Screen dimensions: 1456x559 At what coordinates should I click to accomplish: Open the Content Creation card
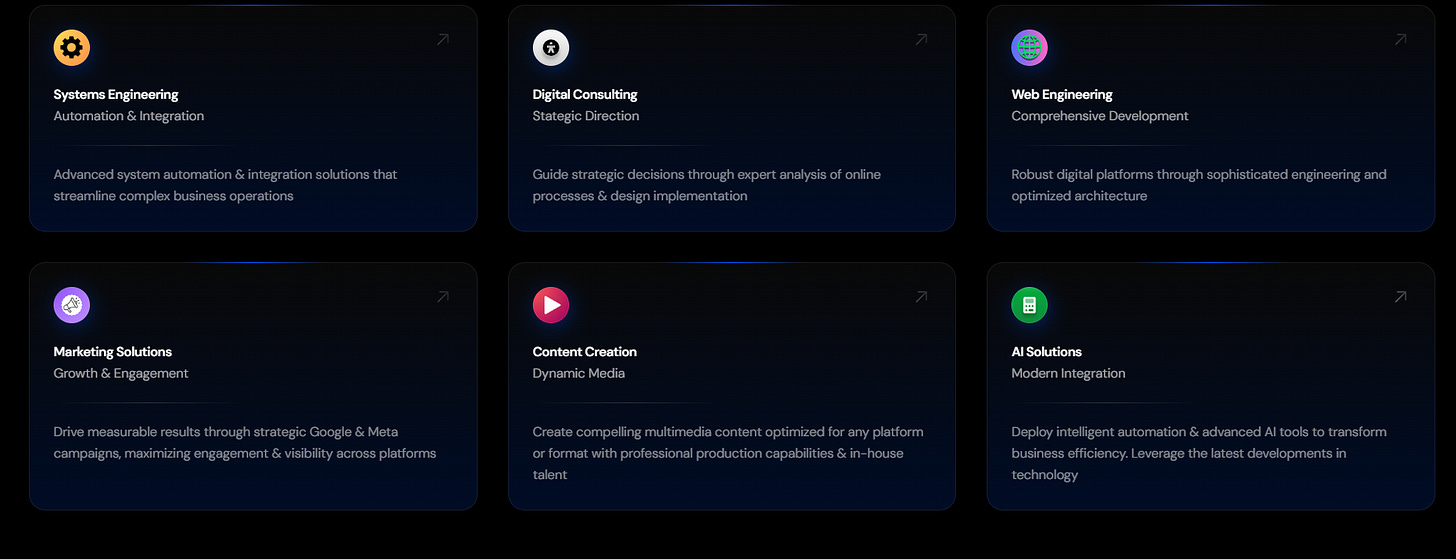pyautogui.click(x=731, y=385)
